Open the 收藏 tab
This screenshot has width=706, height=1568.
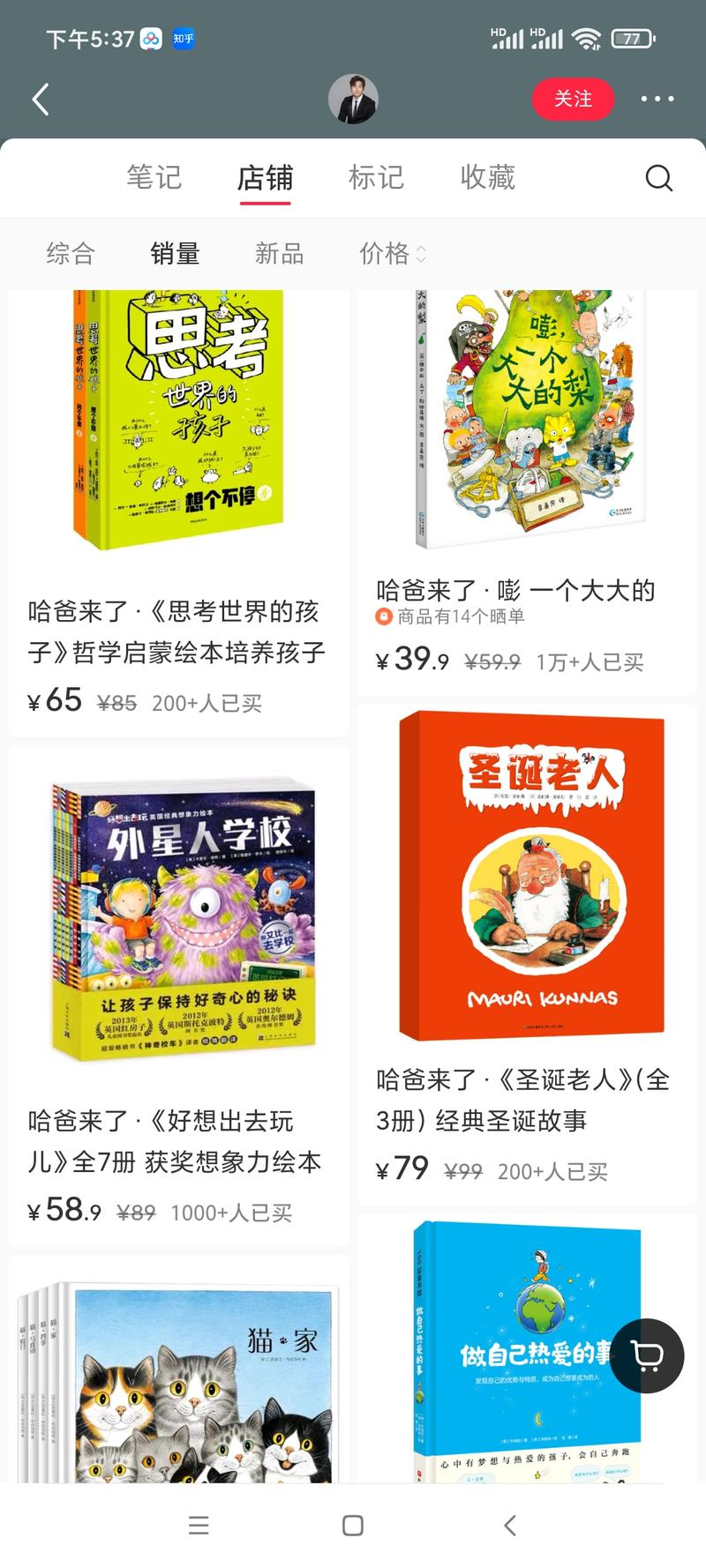click(x=488, y=177)
